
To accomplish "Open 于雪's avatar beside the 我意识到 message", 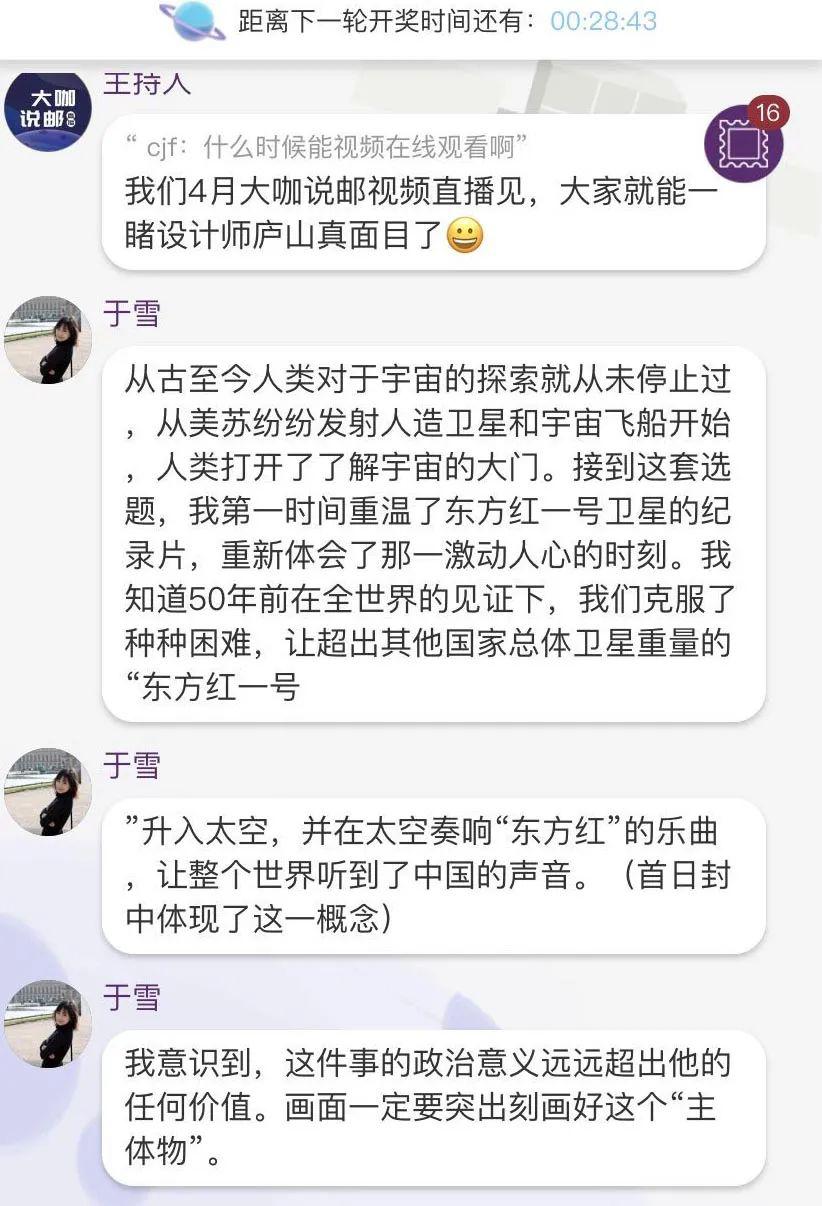I will point(47,1024).
